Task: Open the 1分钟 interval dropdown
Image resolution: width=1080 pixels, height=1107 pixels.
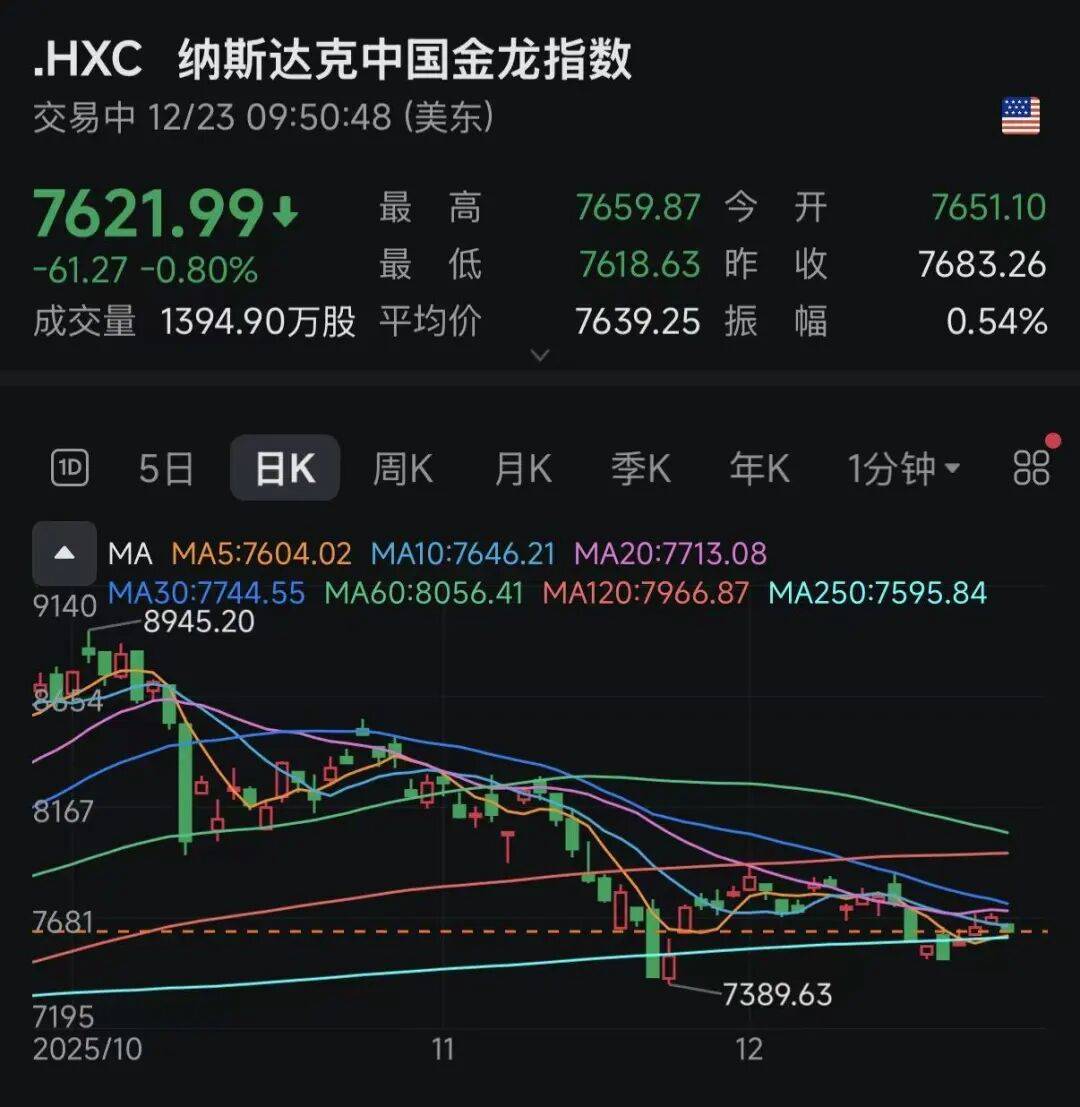Action: pyautogui.click(x=903, y=468)
